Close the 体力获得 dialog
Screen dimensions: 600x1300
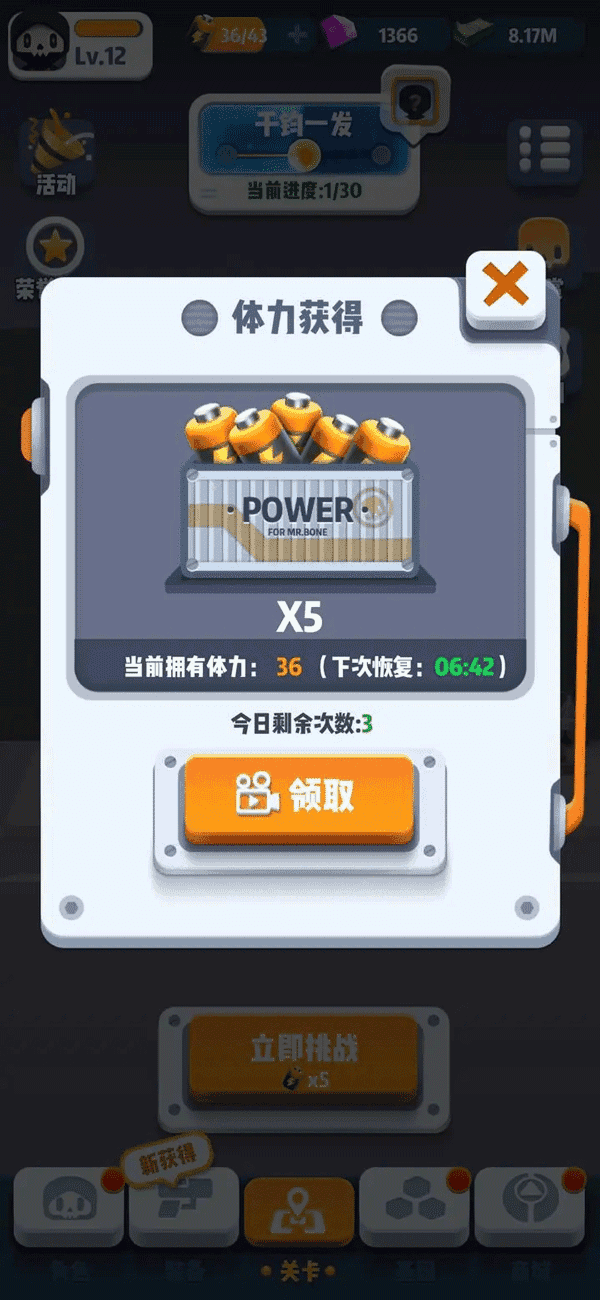click(505, 286)
